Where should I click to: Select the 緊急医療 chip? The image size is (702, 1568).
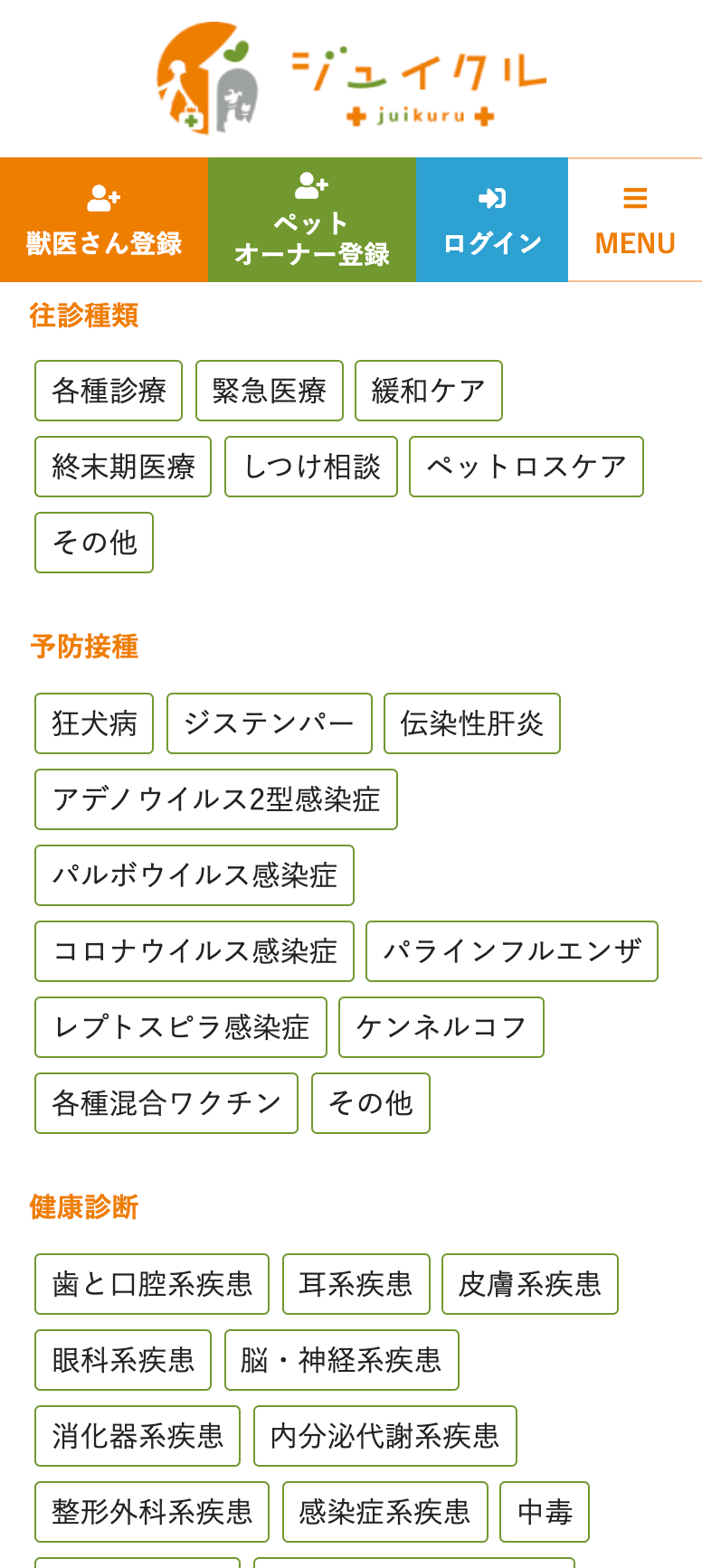[x=270, y=391]
